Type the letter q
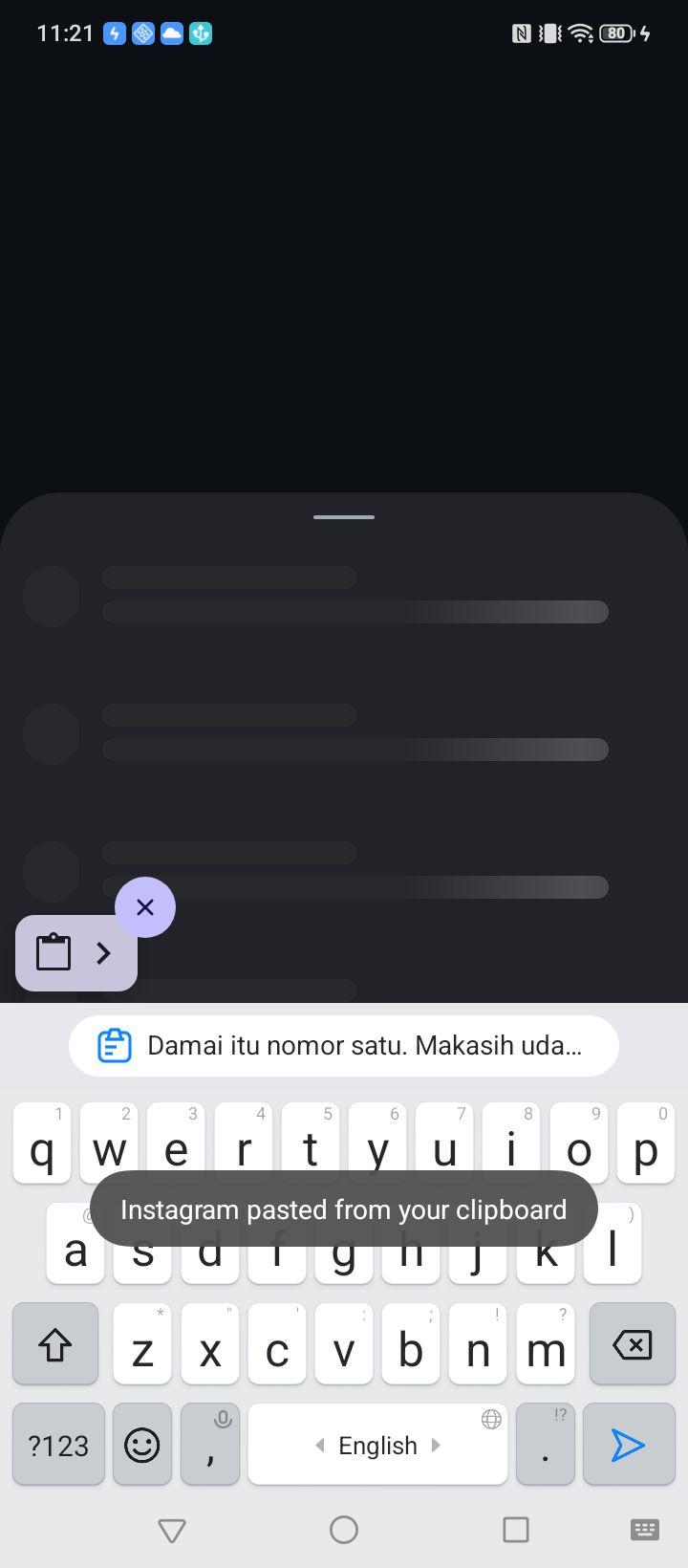Screen dimensions: 688x1568 point(42,1143)
